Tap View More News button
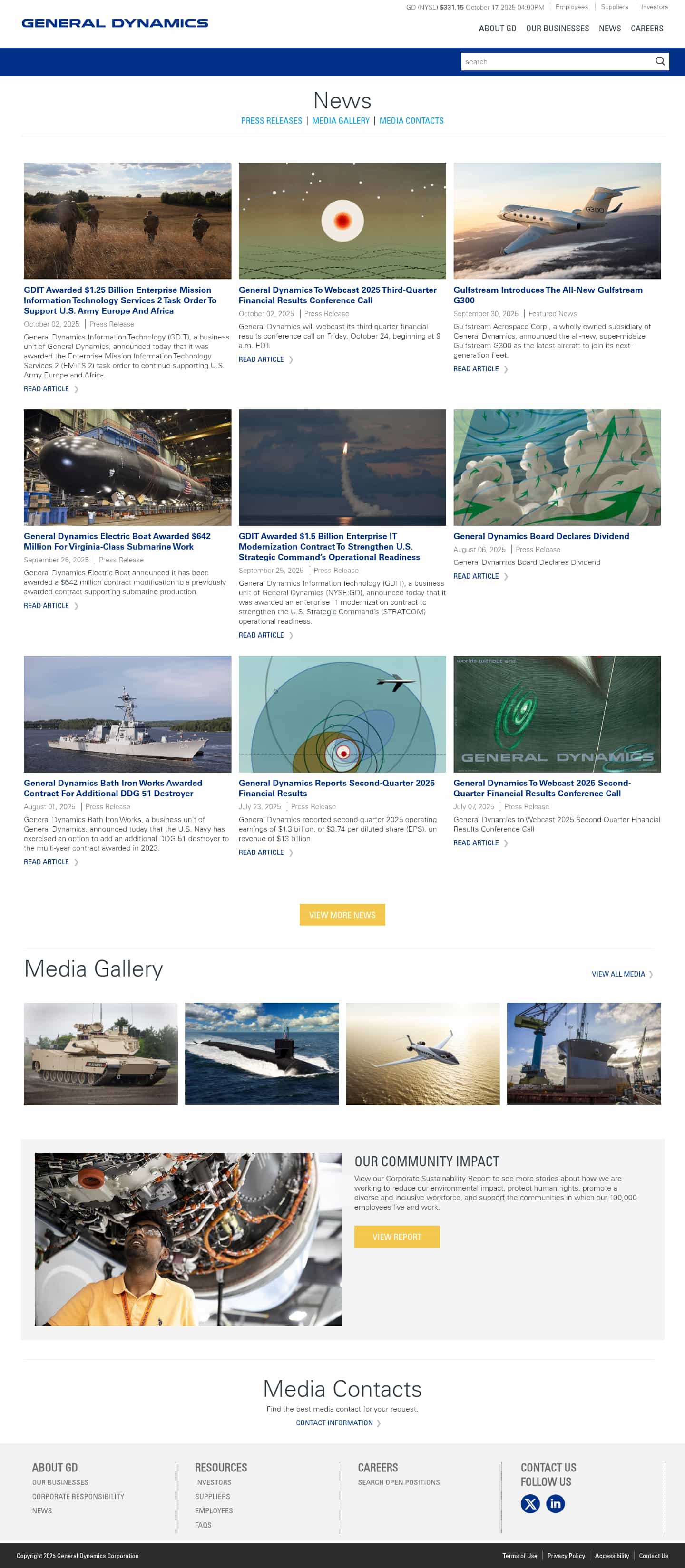The height and width of the screenshot is (1568, 685). click(342, 914)
